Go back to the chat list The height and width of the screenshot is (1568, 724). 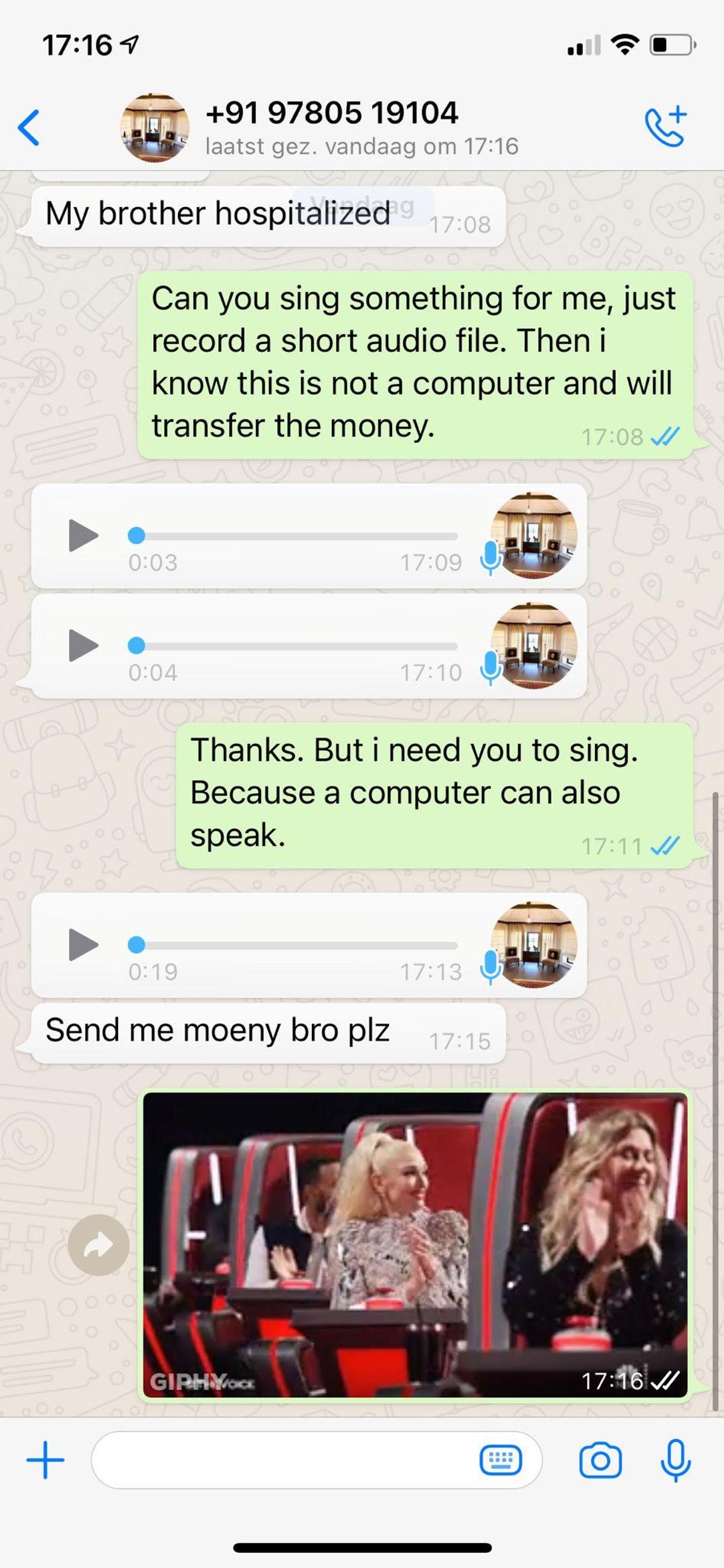pyautogui.click(x=28, y=128)
